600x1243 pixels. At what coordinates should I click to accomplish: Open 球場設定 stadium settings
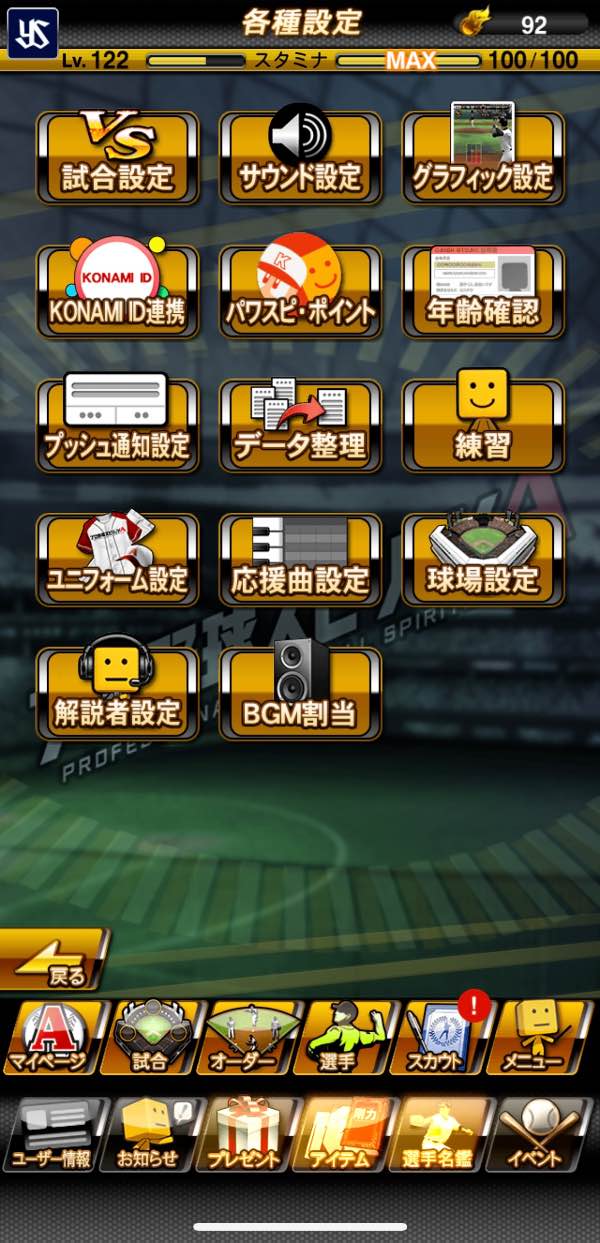click(x=483, y=561)
